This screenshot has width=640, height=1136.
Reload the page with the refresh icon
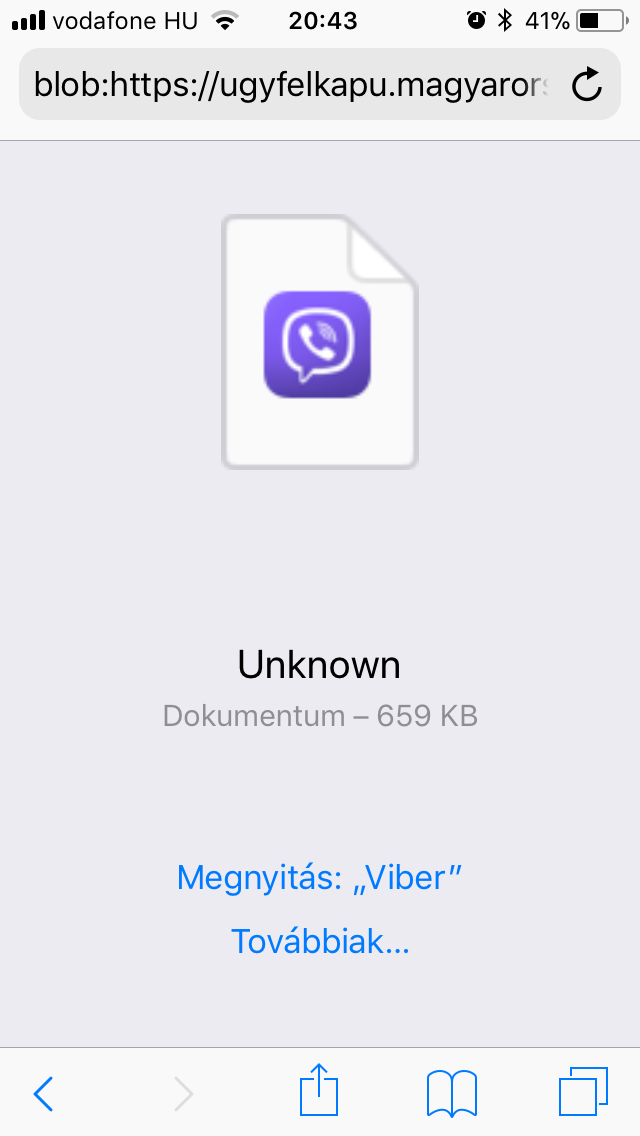coord(586,85)
